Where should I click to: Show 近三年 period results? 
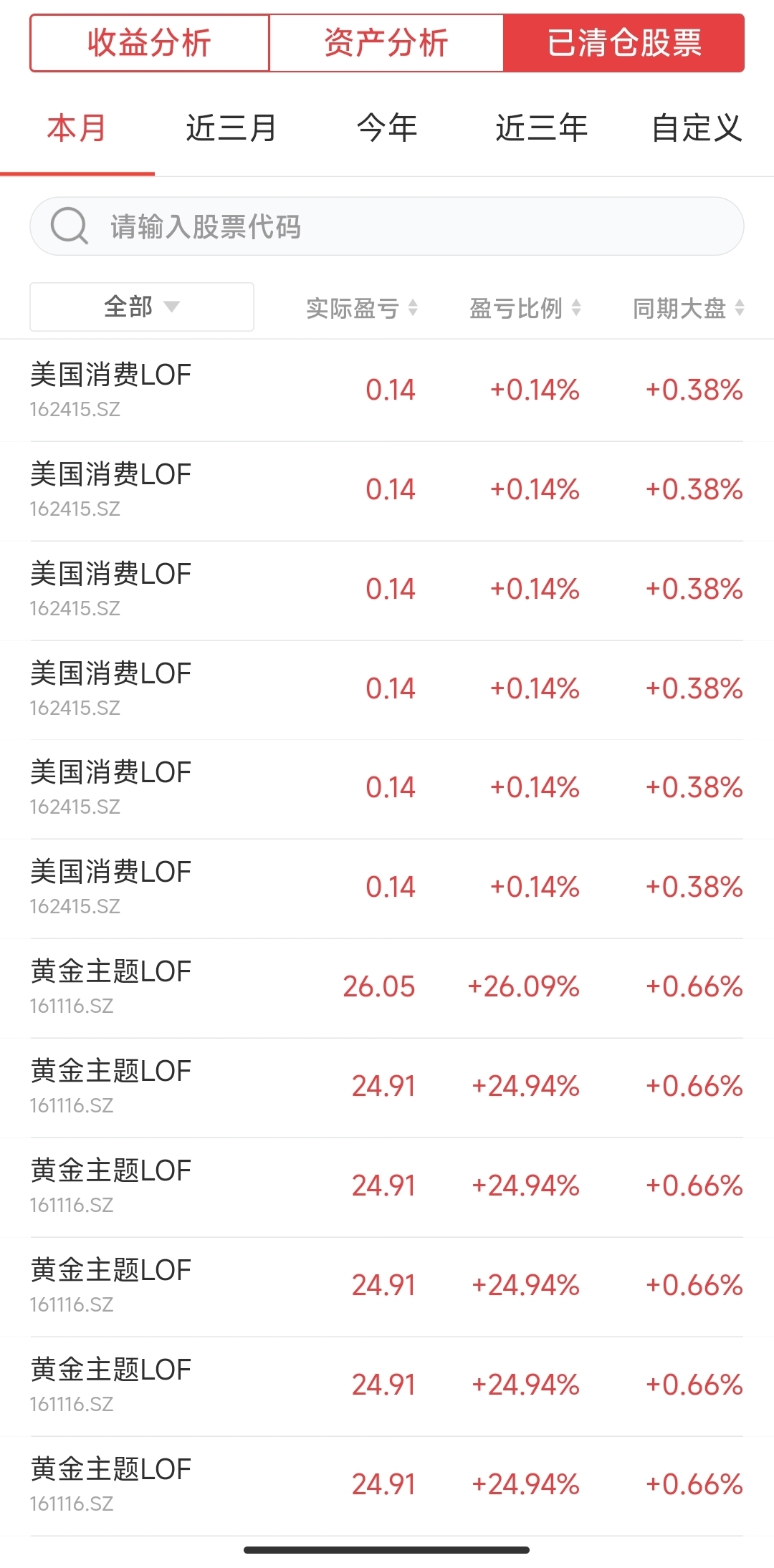[x=542, y=129]
